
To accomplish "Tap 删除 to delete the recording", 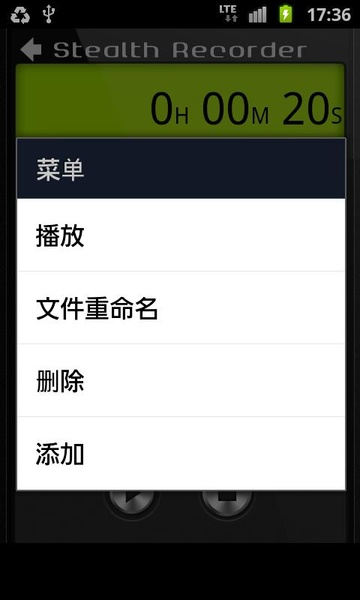I will 181,380.
